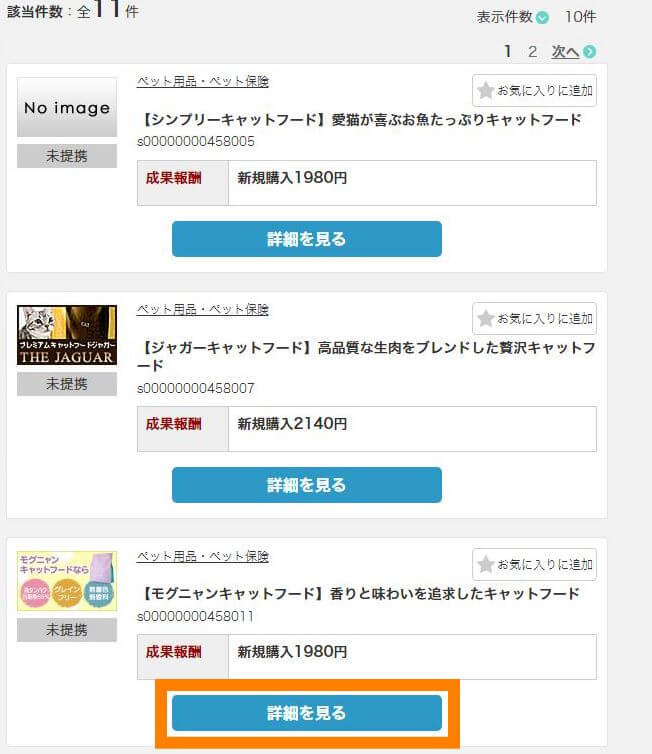The image size is (652, 754).
Task: Open category link above ジャガーキャットフード
Action: click(202, 309)
